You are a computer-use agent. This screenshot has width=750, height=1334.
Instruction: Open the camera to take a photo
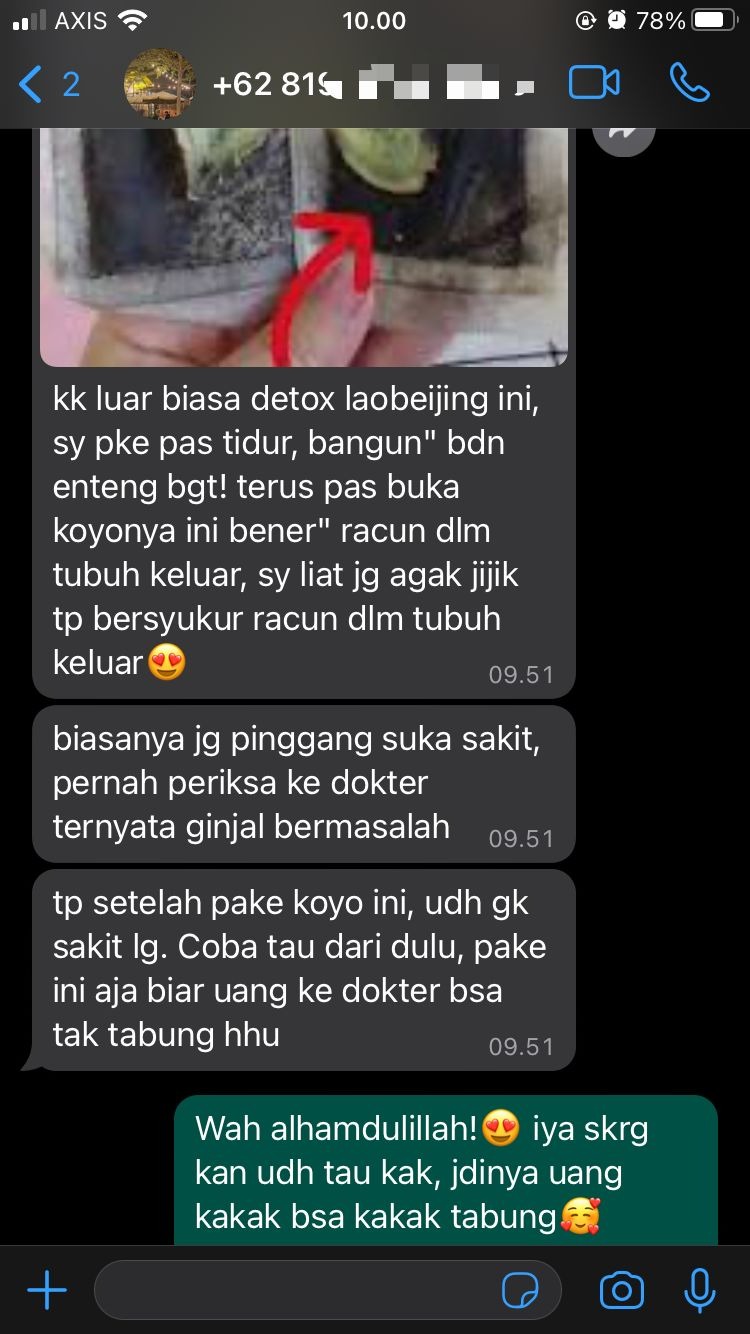click(x=622, y=1291)
